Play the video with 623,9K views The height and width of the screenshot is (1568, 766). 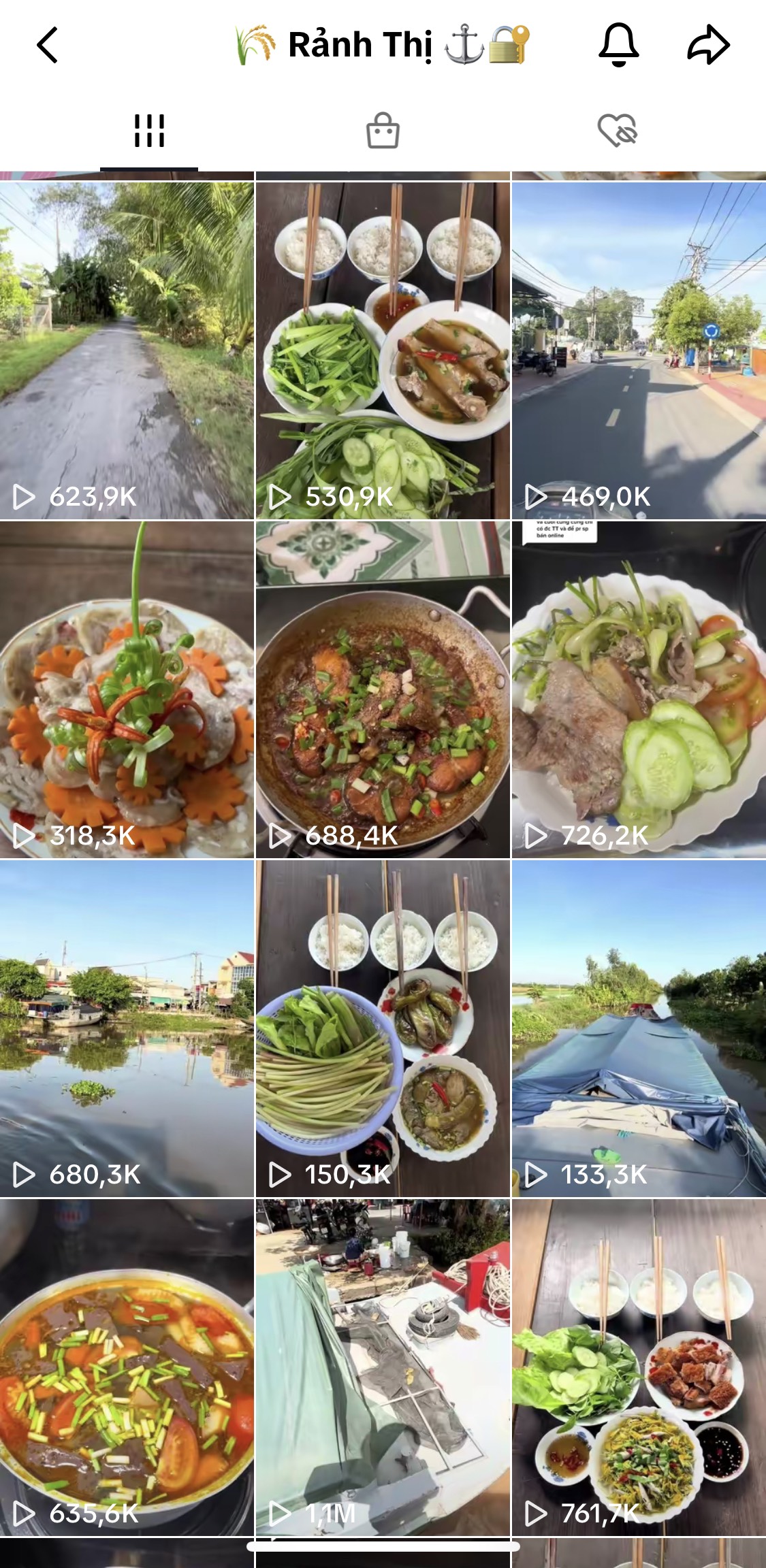[x=127, y=350]
